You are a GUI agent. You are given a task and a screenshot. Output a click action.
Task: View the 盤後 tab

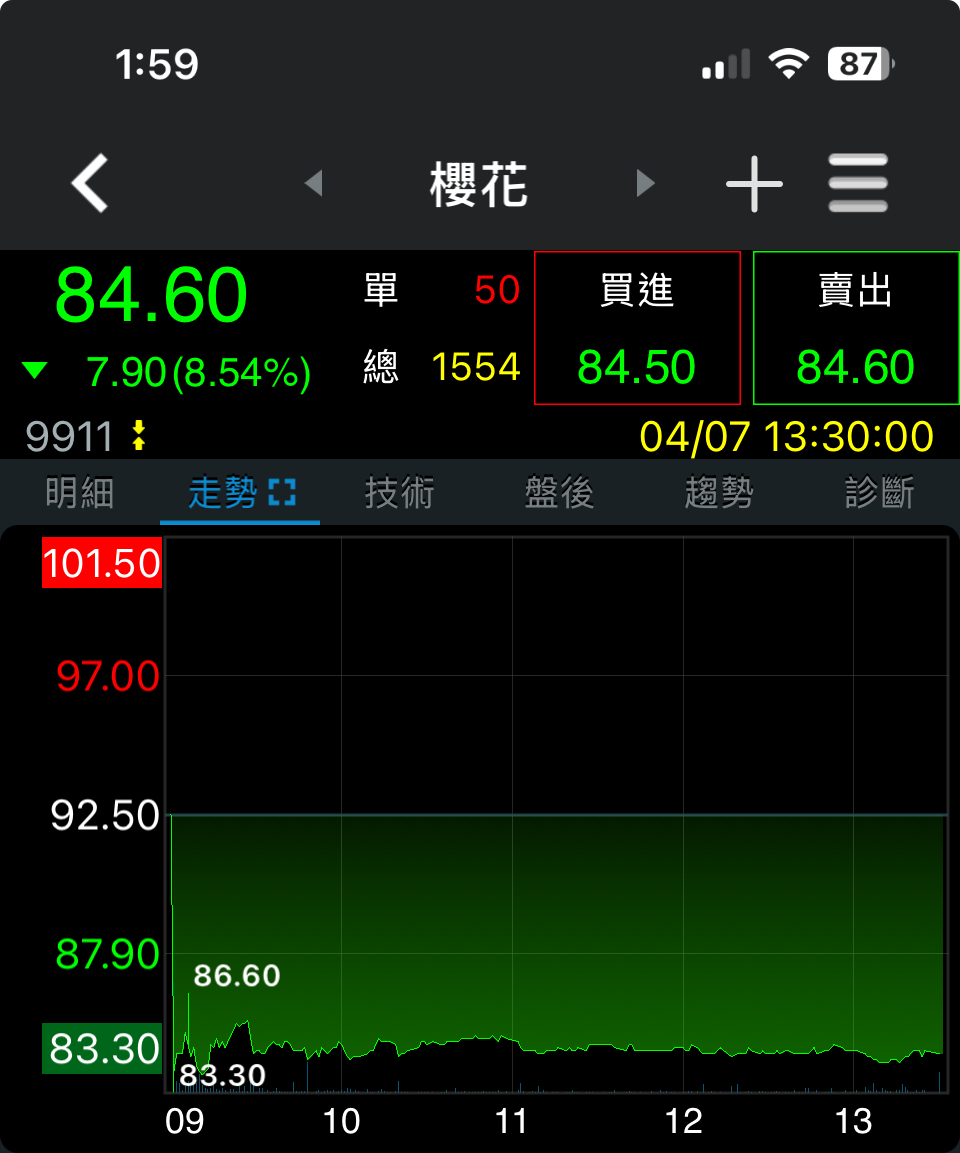point(559,493)
